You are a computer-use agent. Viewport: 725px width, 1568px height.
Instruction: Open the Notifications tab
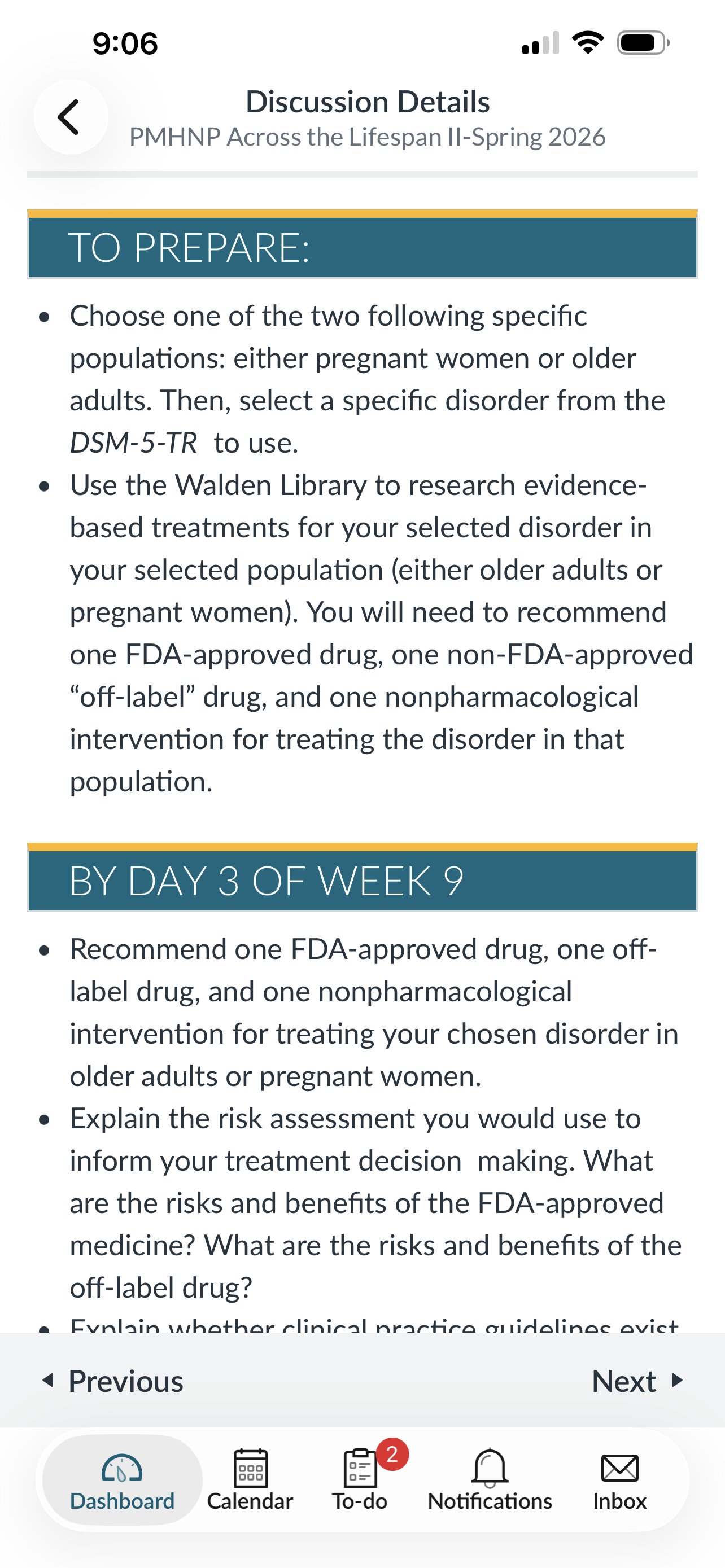[490, 1480]
